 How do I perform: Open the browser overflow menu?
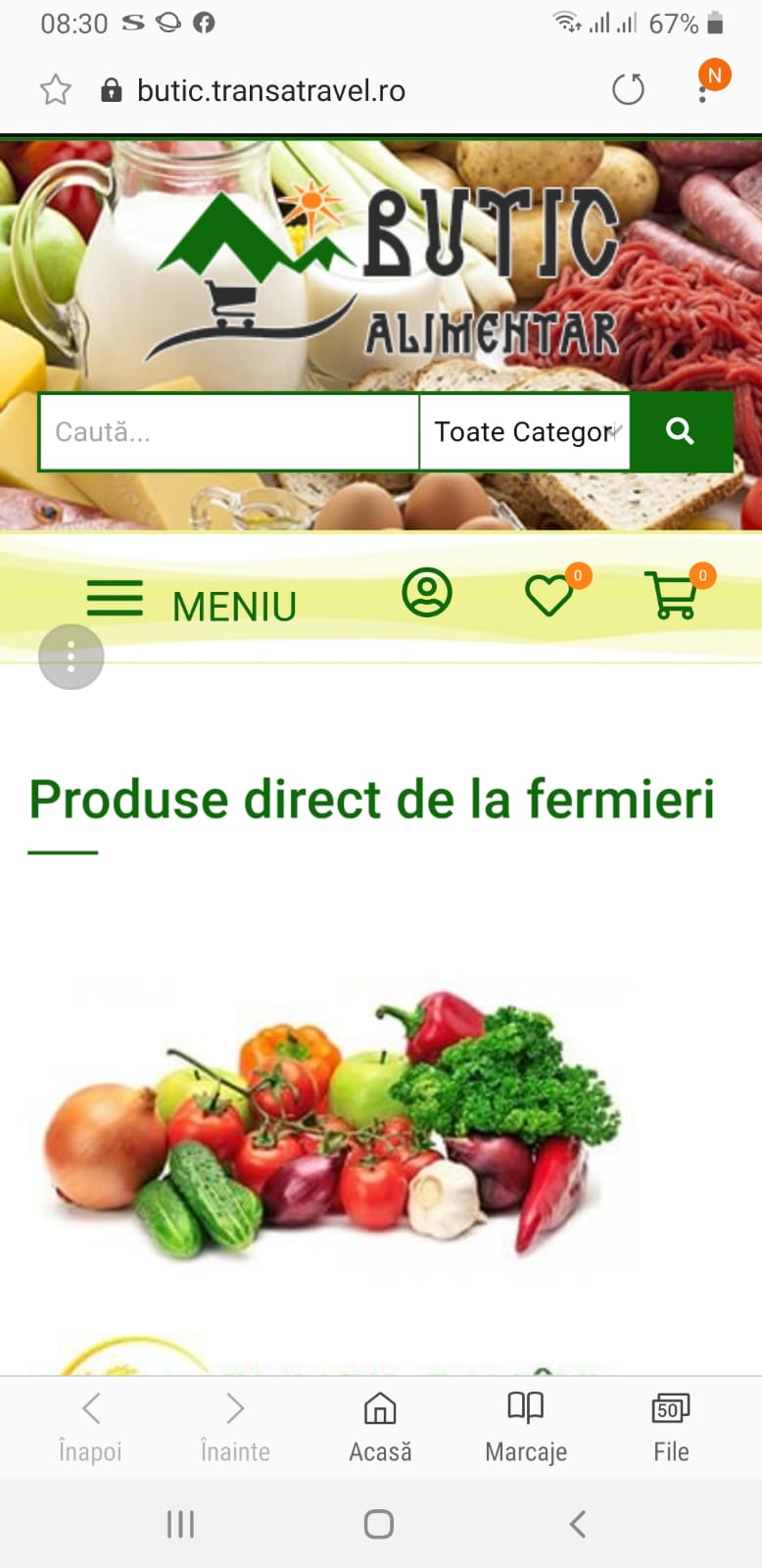click(x=703, y=90)
